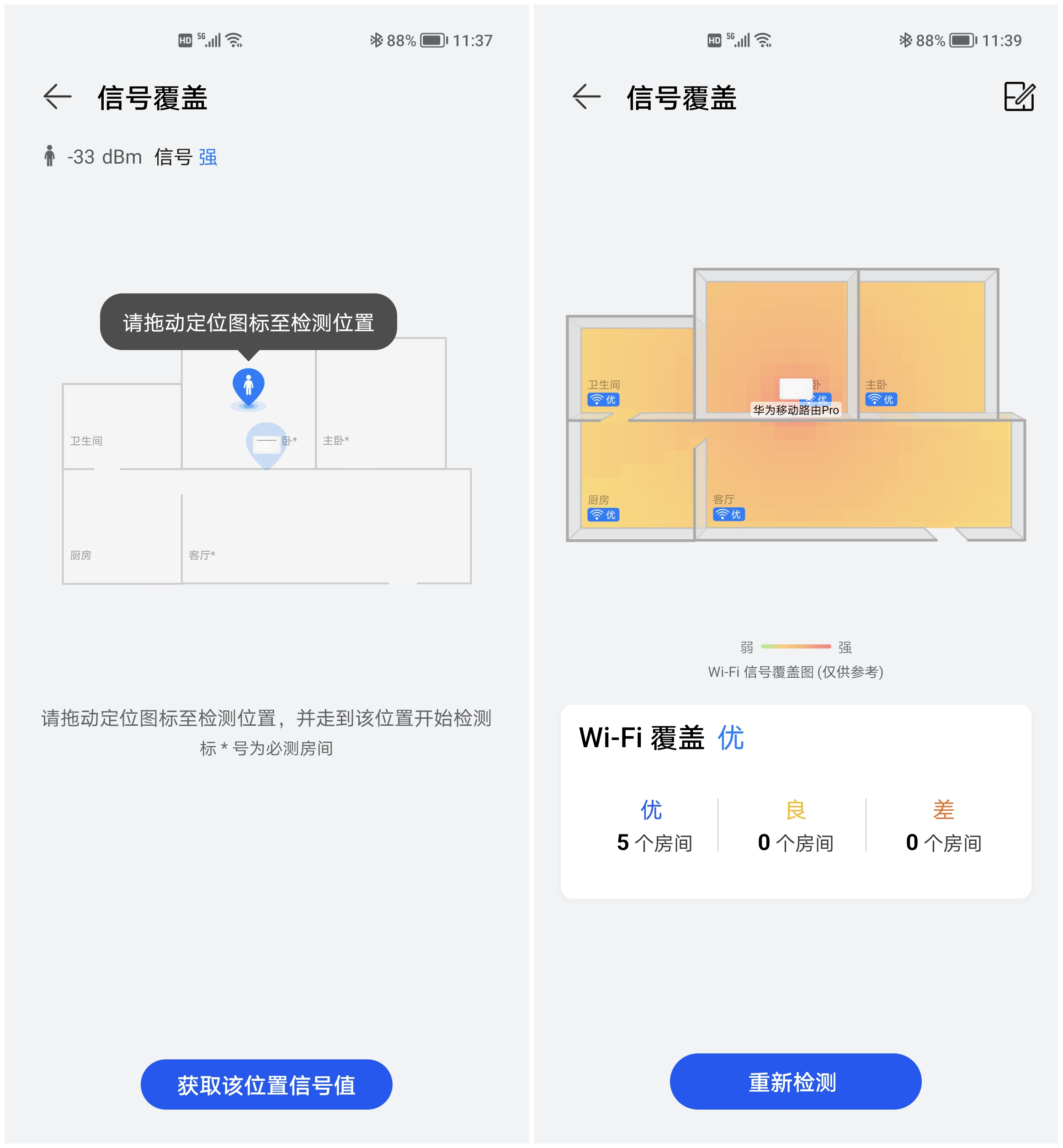Viewport: 1063px width, 1148px height.
Task: Tap the Bluetooth icon in the status bar
Action: point(377,40)
